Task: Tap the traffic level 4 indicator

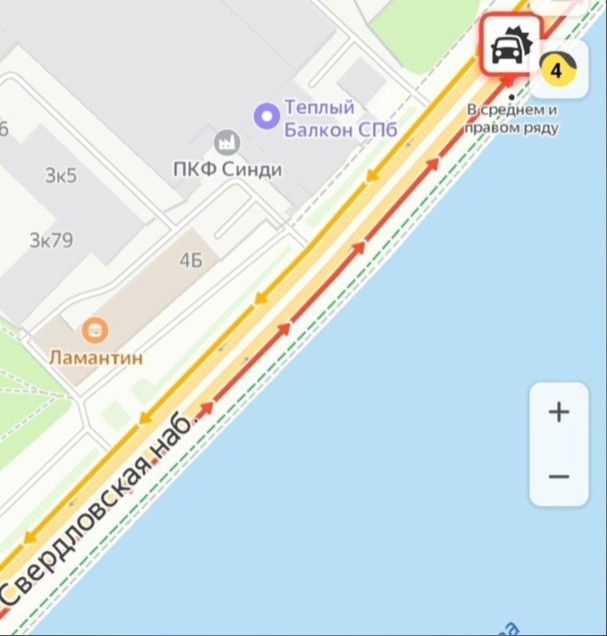Action: click(x=558, y=70)
